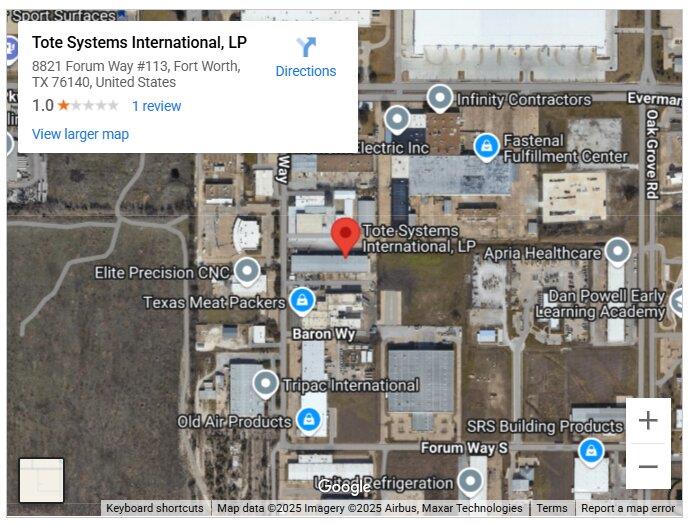Screen dimensions: 697x525
Task: Select the Elite Precision CNC marker
Action: point(246,270)
